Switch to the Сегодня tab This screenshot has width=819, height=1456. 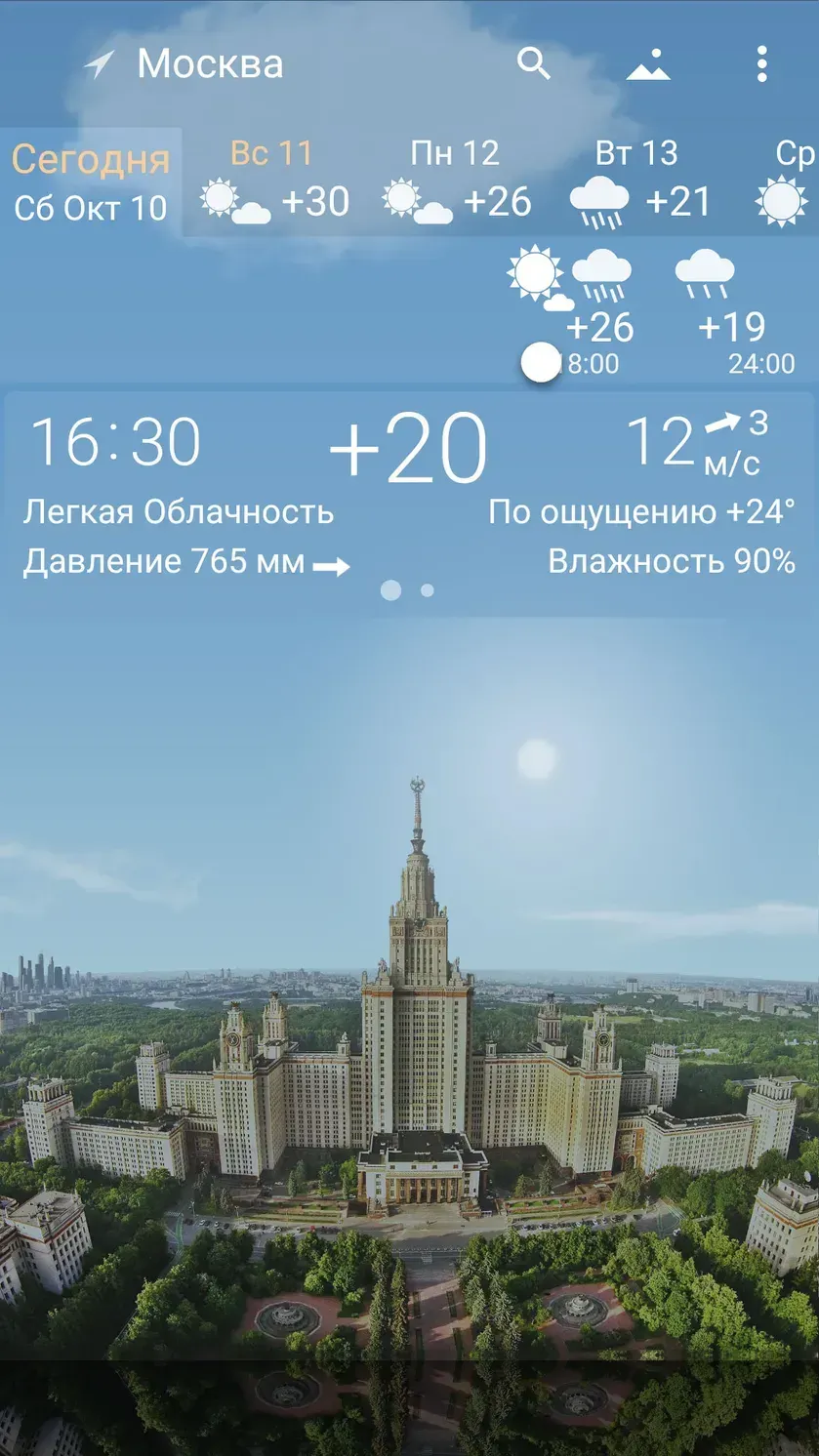pos(89,179)
